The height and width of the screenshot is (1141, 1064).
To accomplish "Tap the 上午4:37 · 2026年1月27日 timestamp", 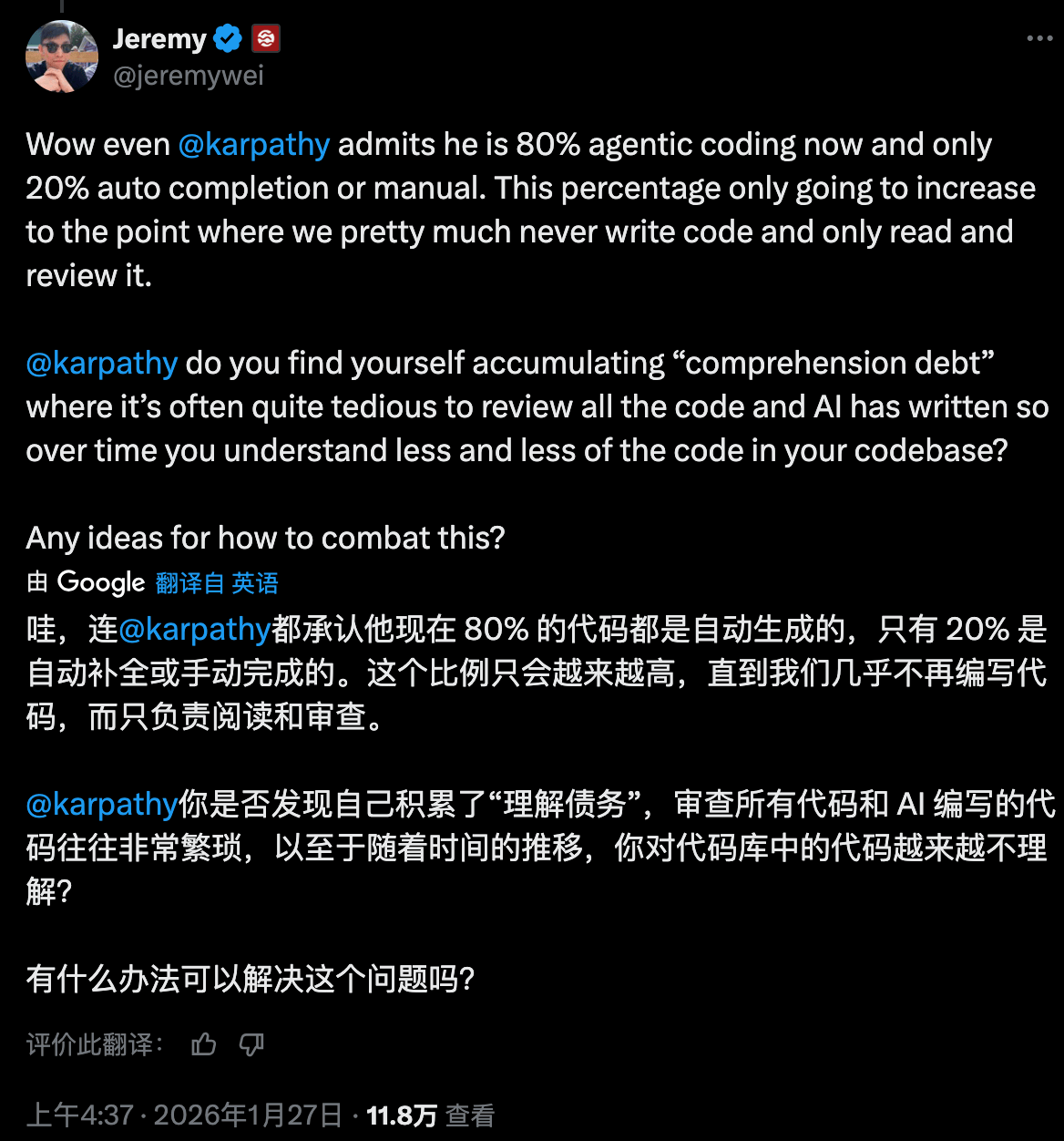I will (x=184, y=1115).
